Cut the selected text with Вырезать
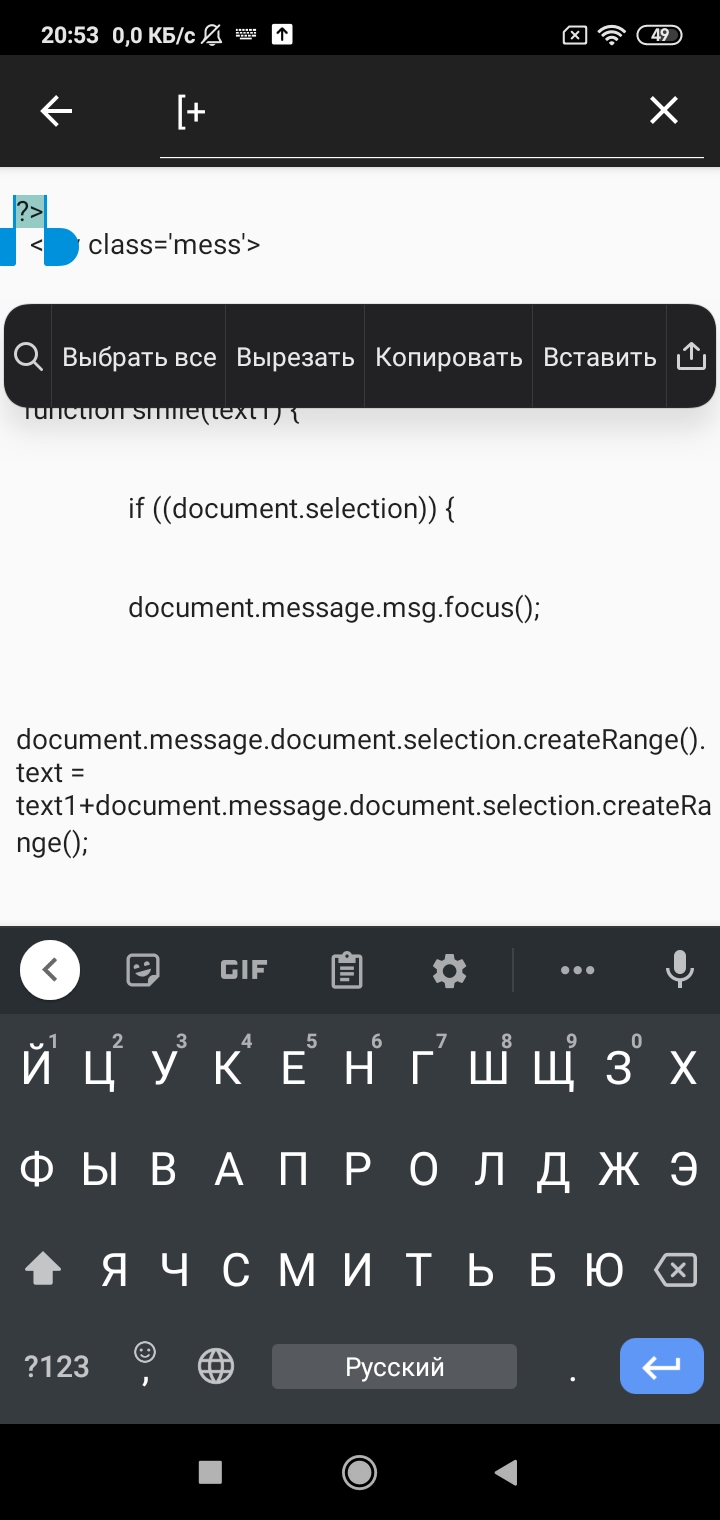Image resolution: width=720 pixels, height=1520 pixels. click(x=295, y=357)
